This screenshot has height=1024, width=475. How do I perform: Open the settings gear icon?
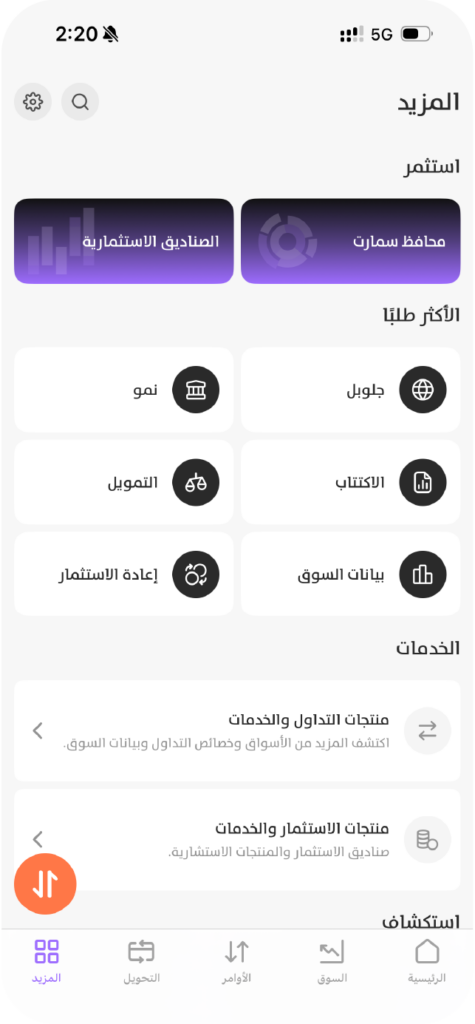pos(33,102)
